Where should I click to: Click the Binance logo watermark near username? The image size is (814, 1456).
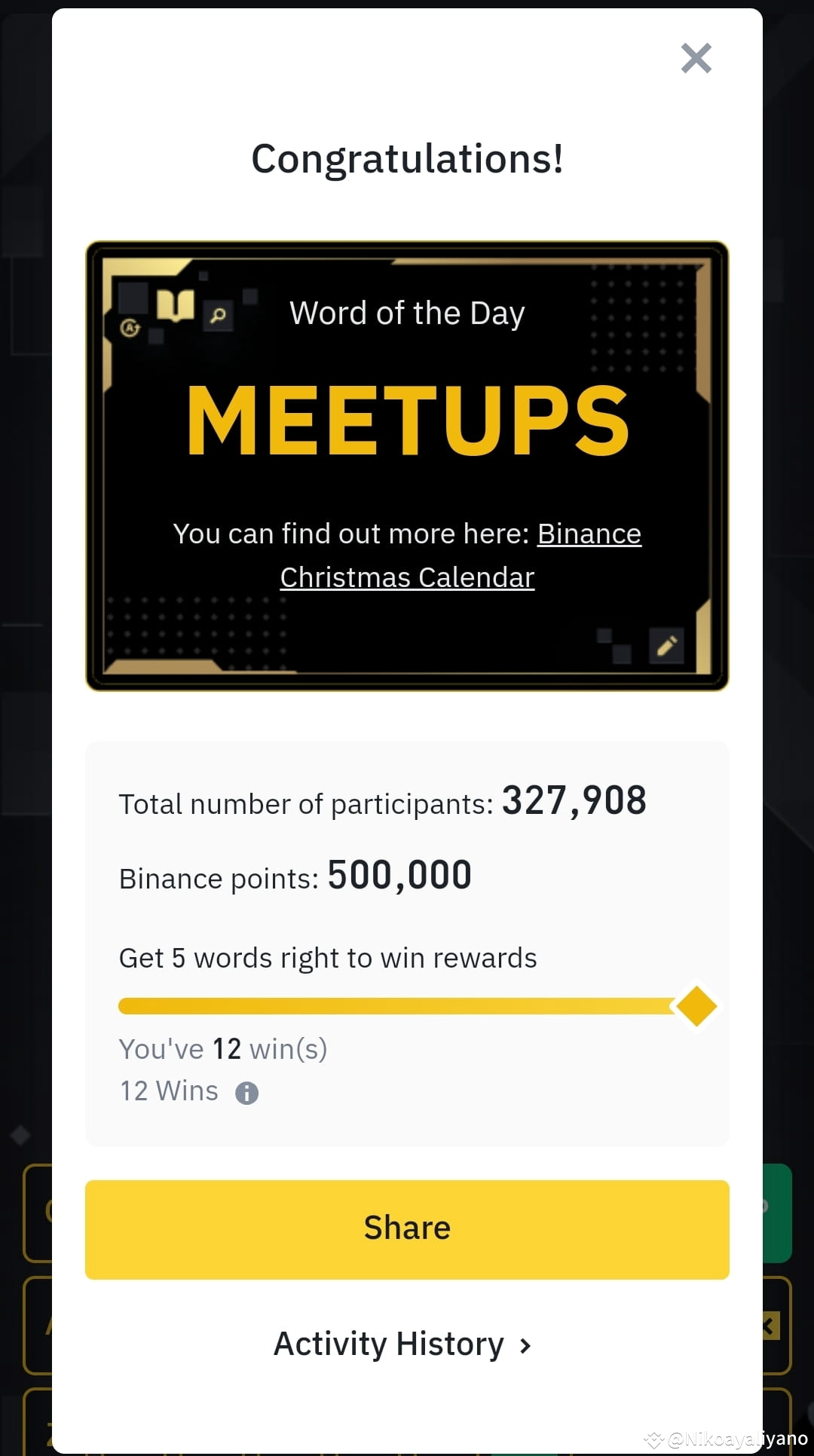(x=653, y=1438)
